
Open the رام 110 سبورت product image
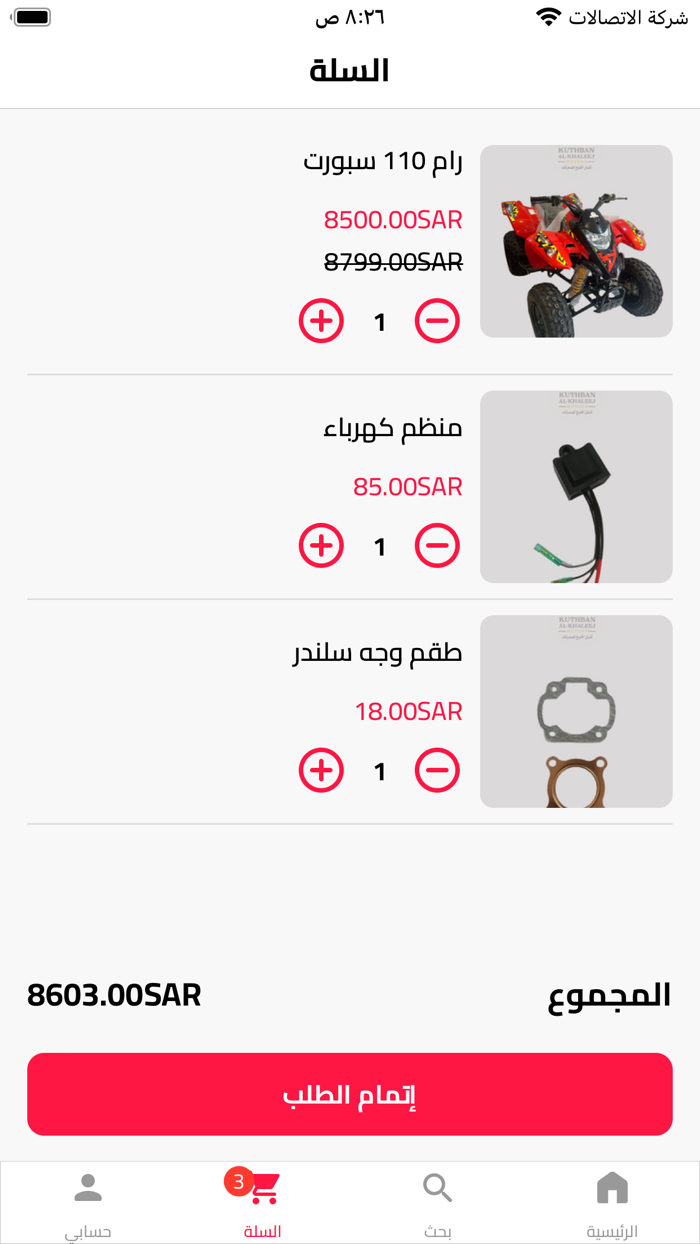(576, 241)
